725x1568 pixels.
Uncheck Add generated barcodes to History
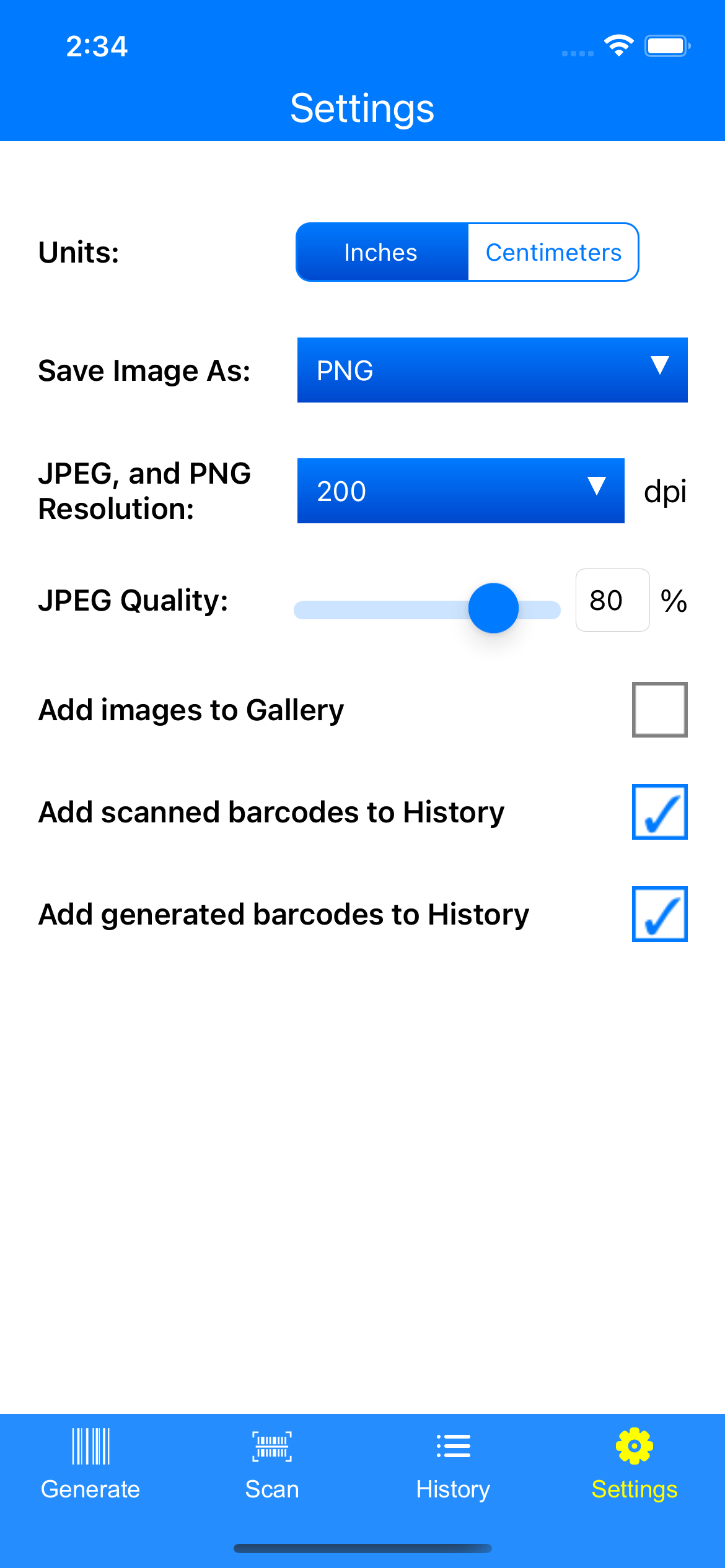coord(659,914)
